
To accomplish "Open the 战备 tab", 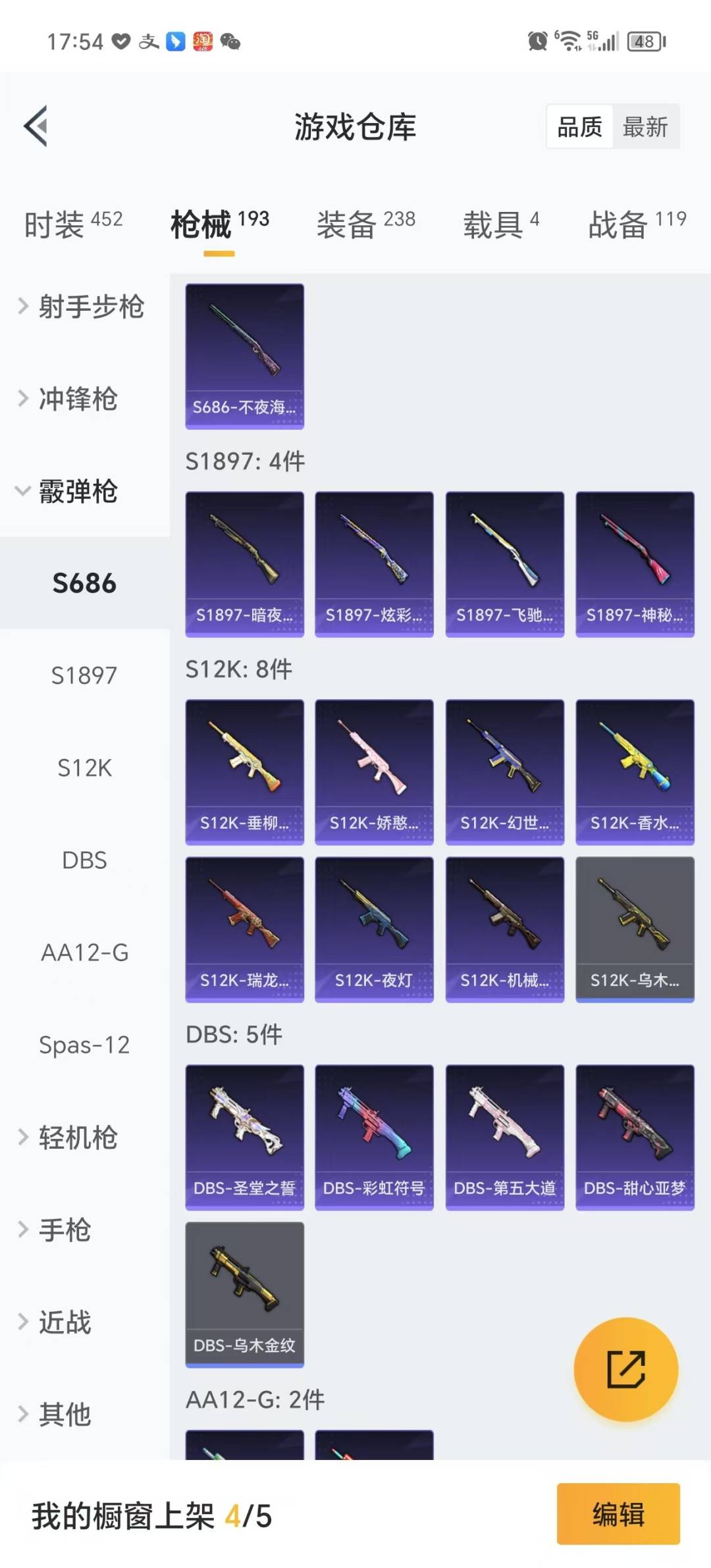I will coord(637,224).
